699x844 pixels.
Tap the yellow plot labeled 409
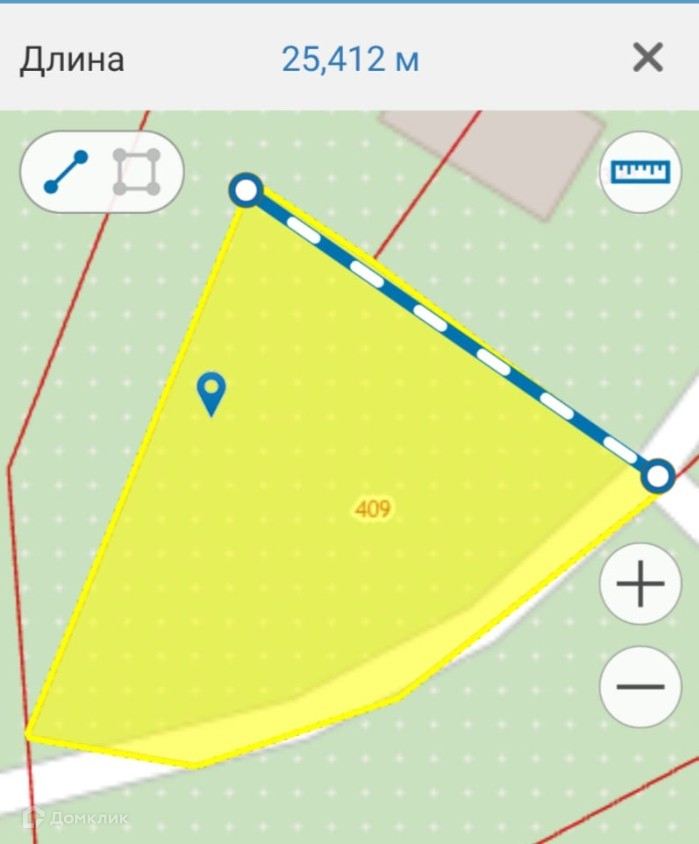pos(373,509)
